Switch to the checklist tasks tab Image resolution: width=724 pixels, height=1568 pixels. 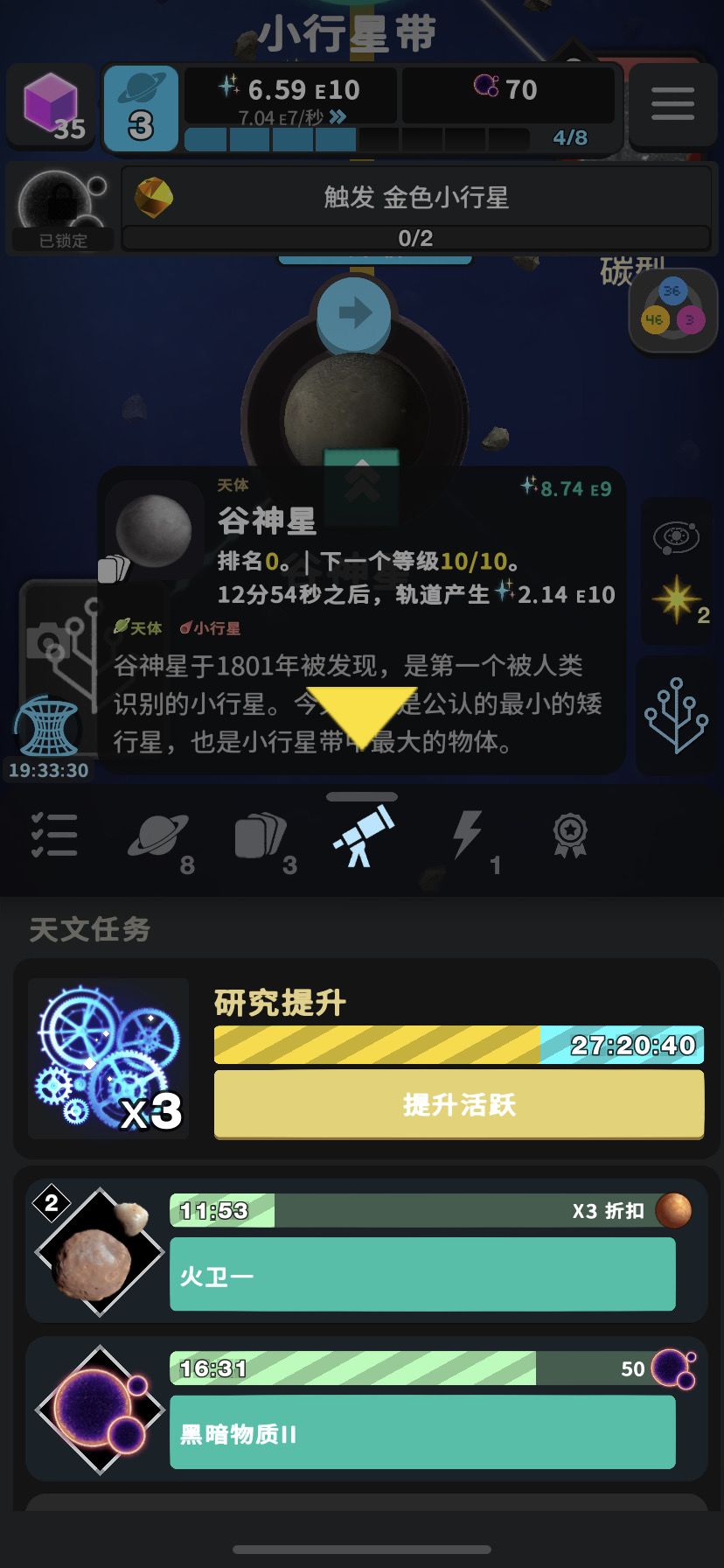[x=54, y=836]
